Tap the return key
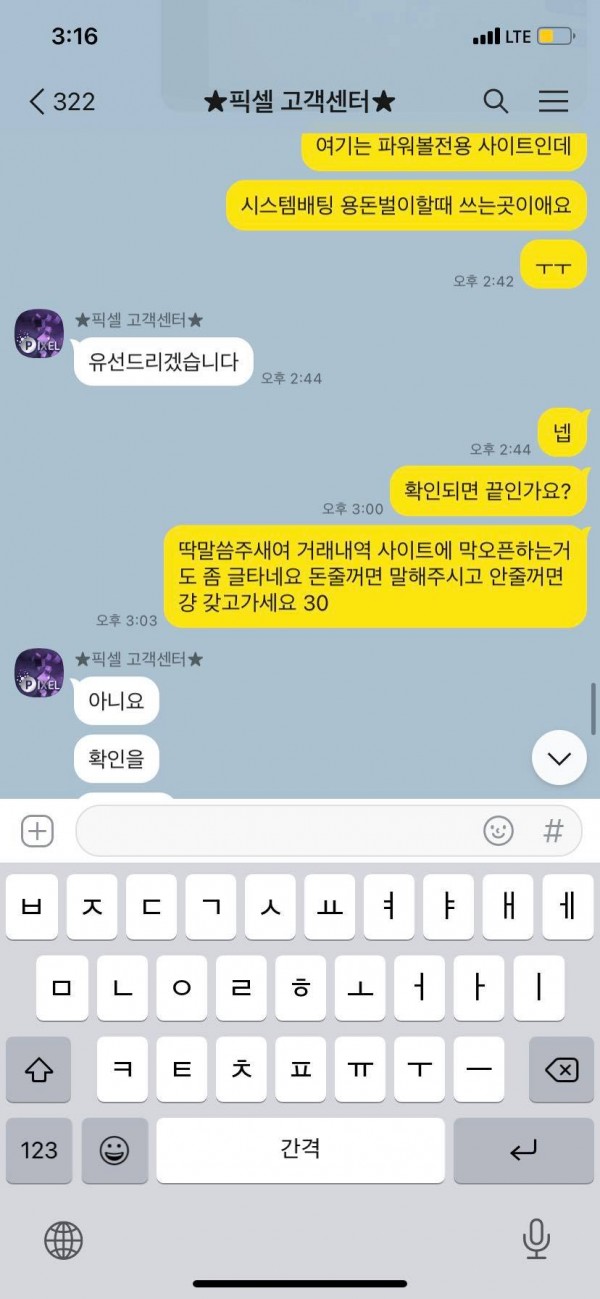Screen dimensions: 600x1299 coord(523,1150)
